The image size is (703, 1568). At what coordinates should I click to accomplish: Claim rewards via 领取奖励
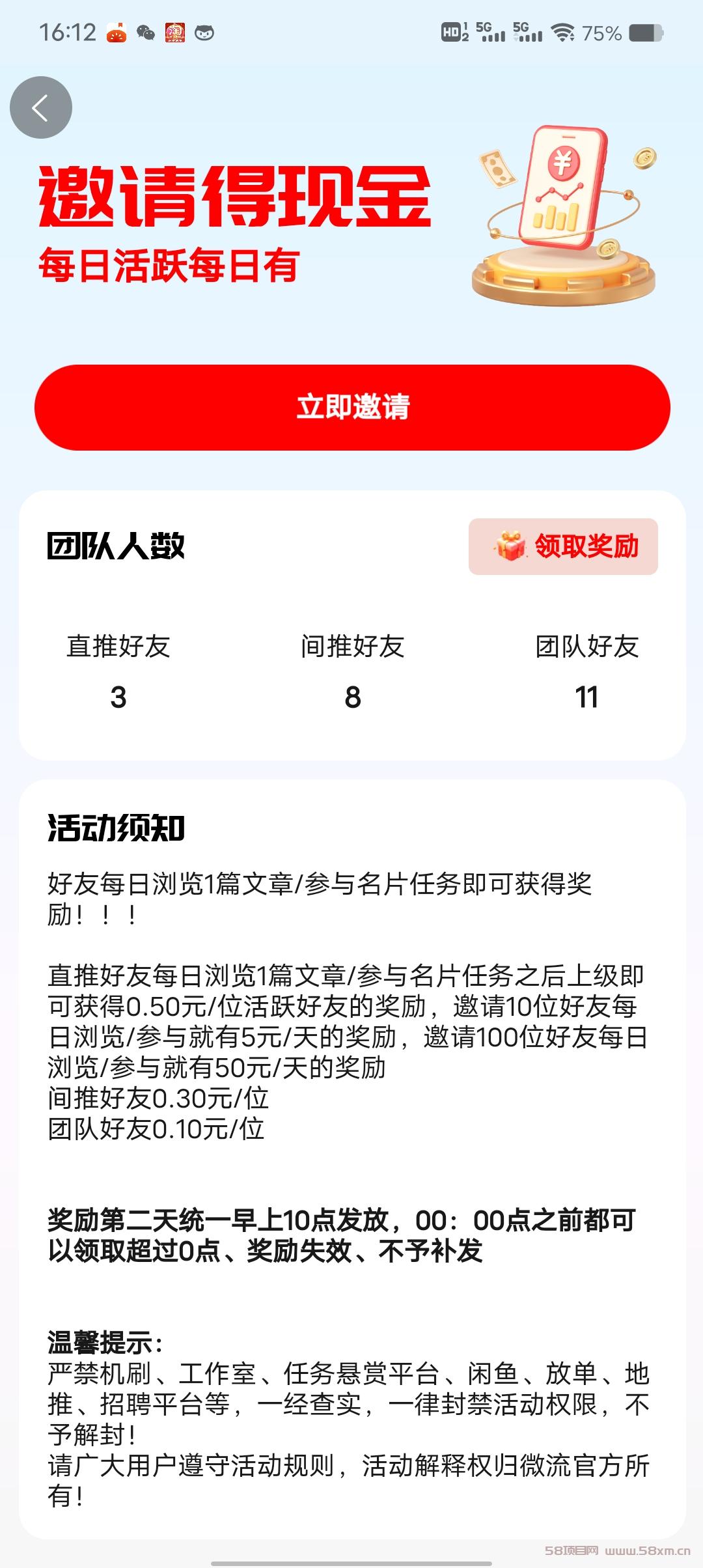click(x=563, y=546)
